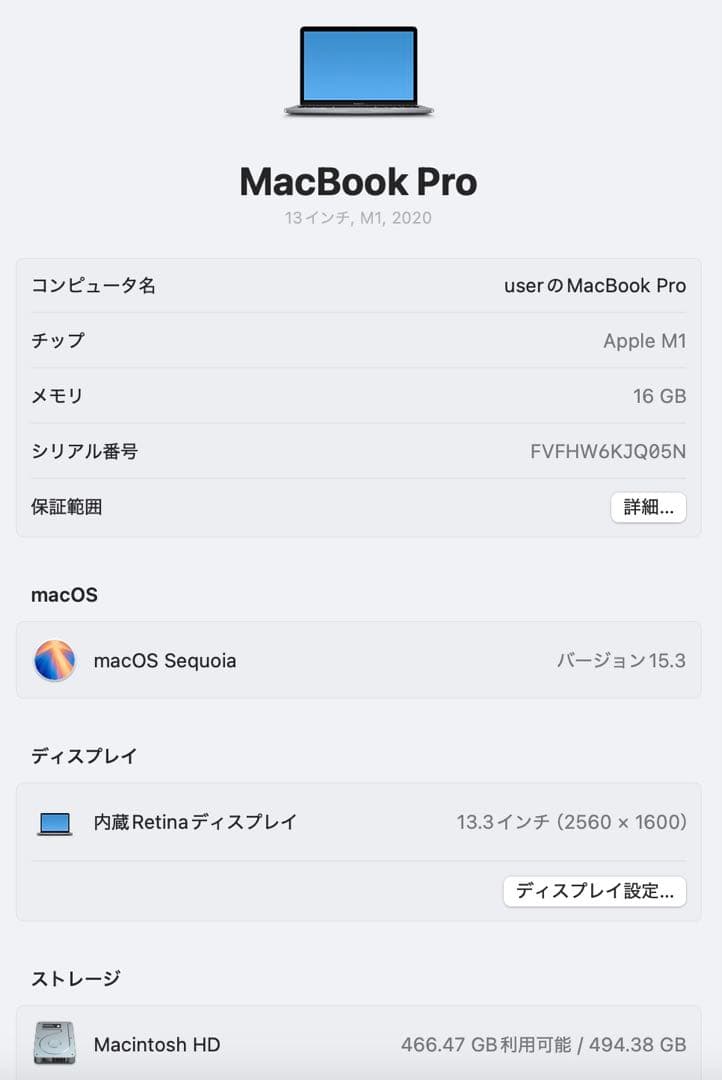
Task: Click the Macintosh HD storage row
Action: [360, 1045]
